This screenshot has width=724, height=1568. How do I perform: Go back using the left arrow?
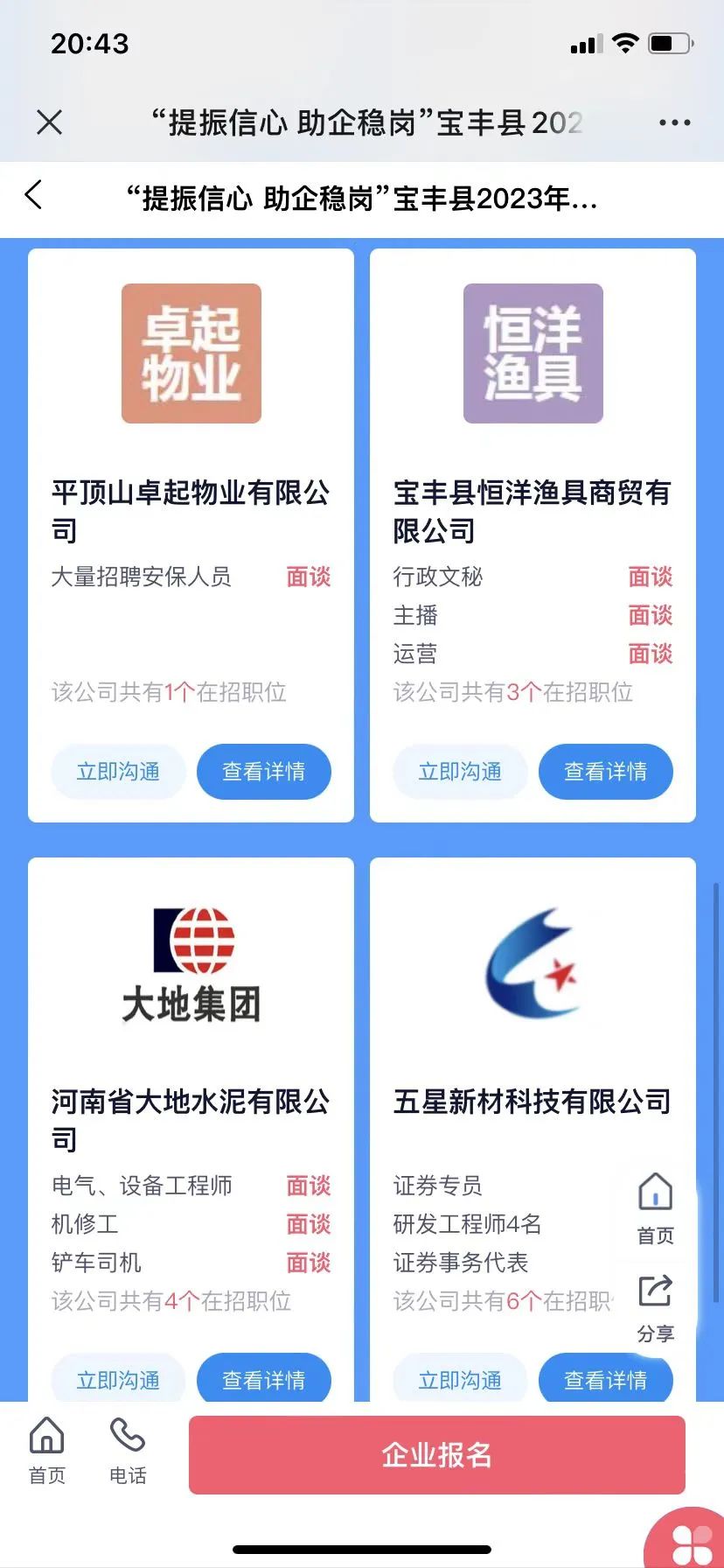pyautogui.click(x=34, y=195)
